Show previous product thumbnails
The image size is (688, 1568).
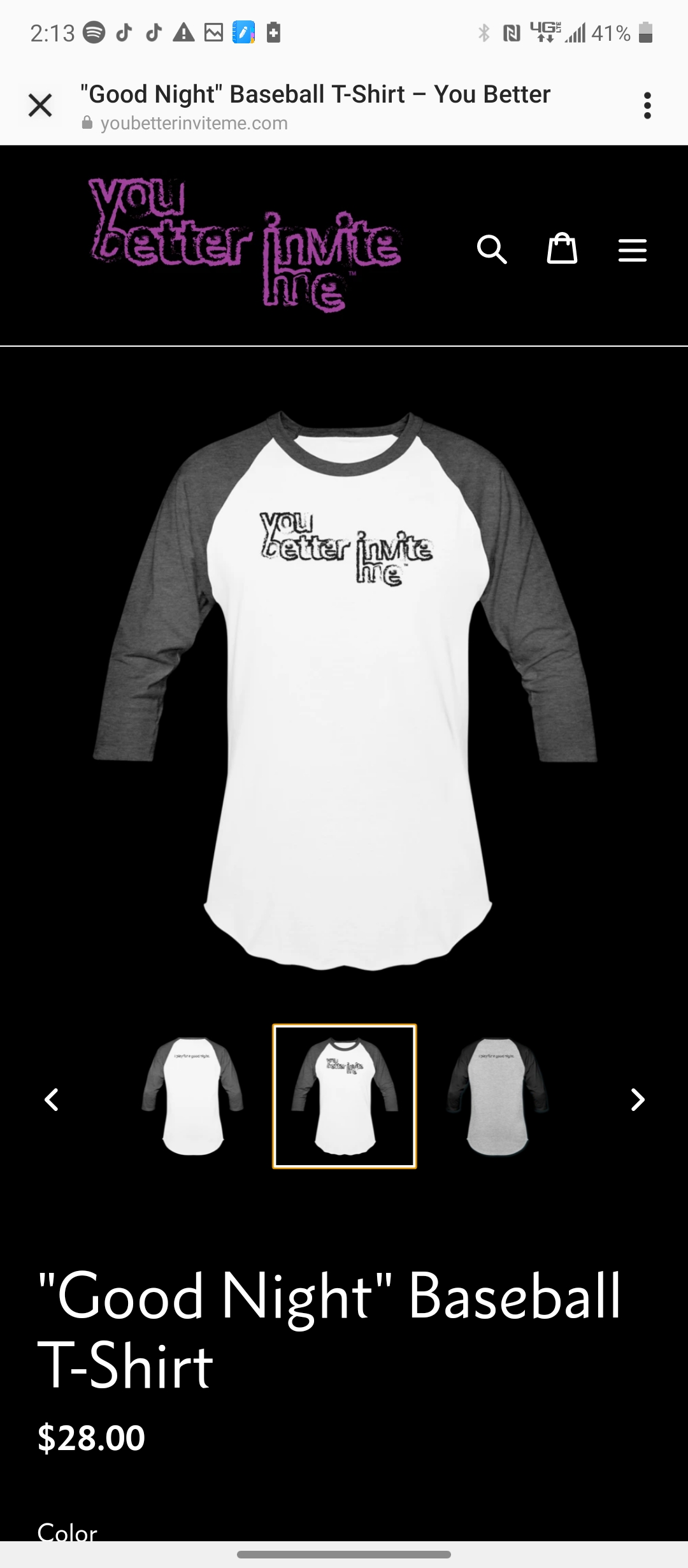click(52, 1100)
